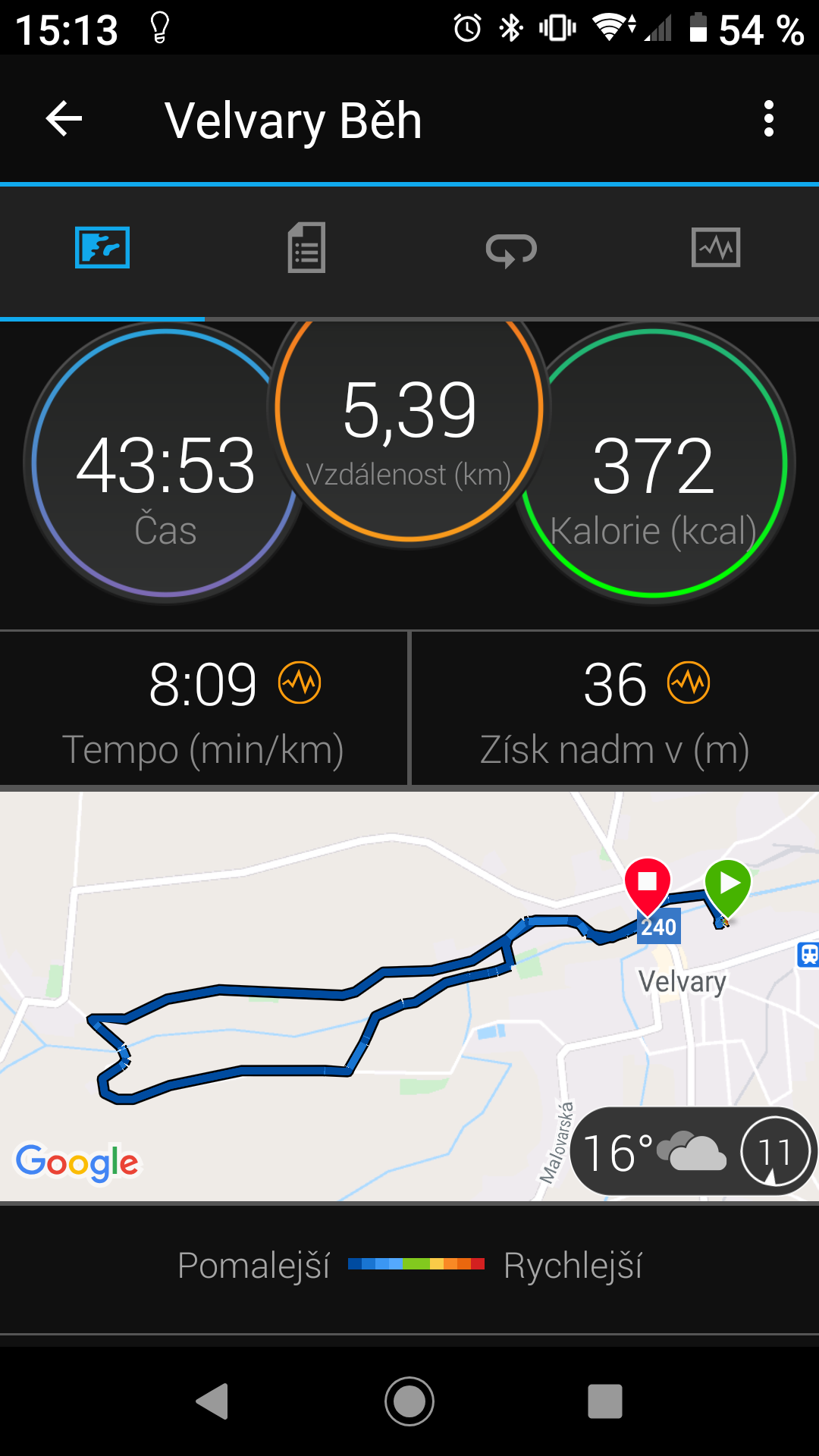The height and width of the screenshot is (1456, 819).
Task: Switch to the stats list tab
Action: (x=306, y=248)
